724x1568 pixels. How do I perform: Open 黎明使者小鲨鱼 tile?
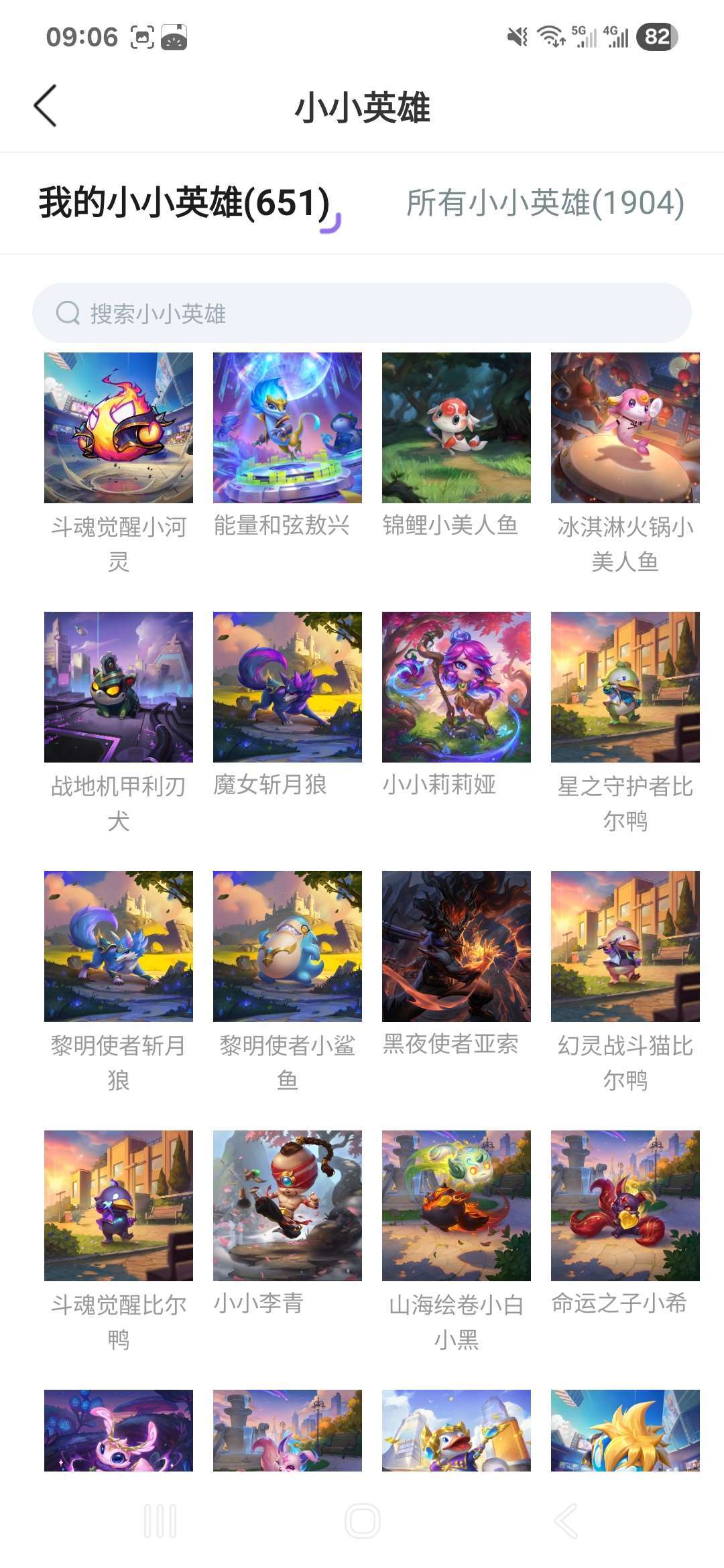[x=288, y=946]
